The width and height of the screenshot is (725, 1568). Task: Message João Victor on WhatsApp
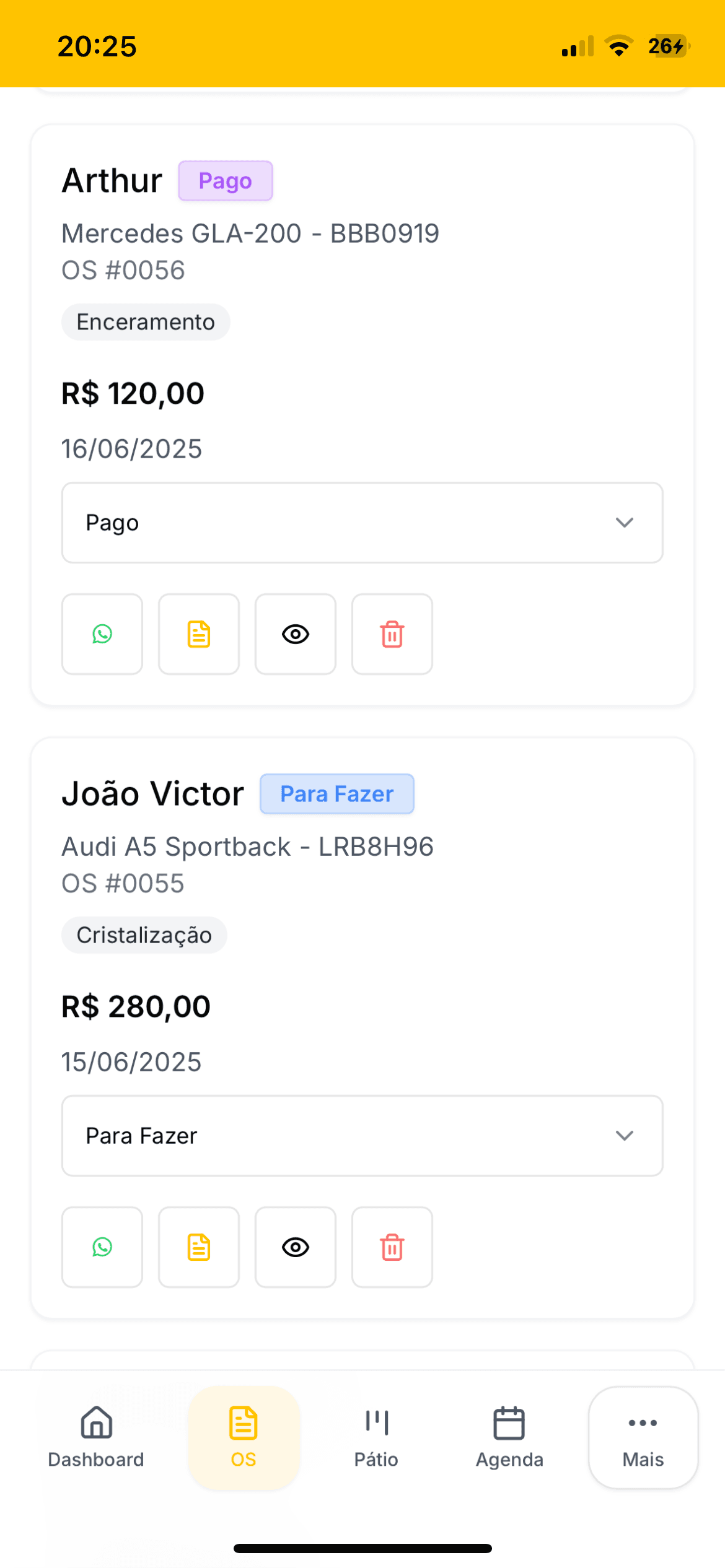(x=102, y=1247)
